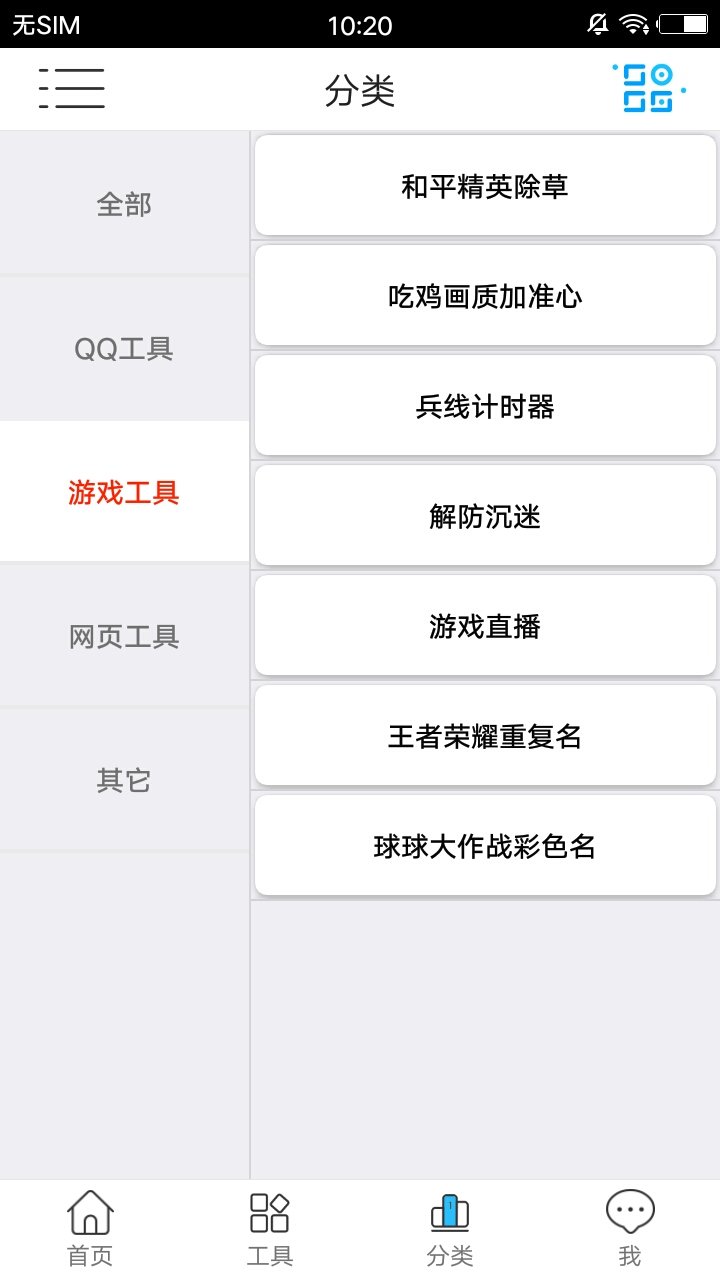Image resolution: width=720 pixels, height=1280 pixels.
Task: Open the 我 profile tab
Action: point(630,1229)
